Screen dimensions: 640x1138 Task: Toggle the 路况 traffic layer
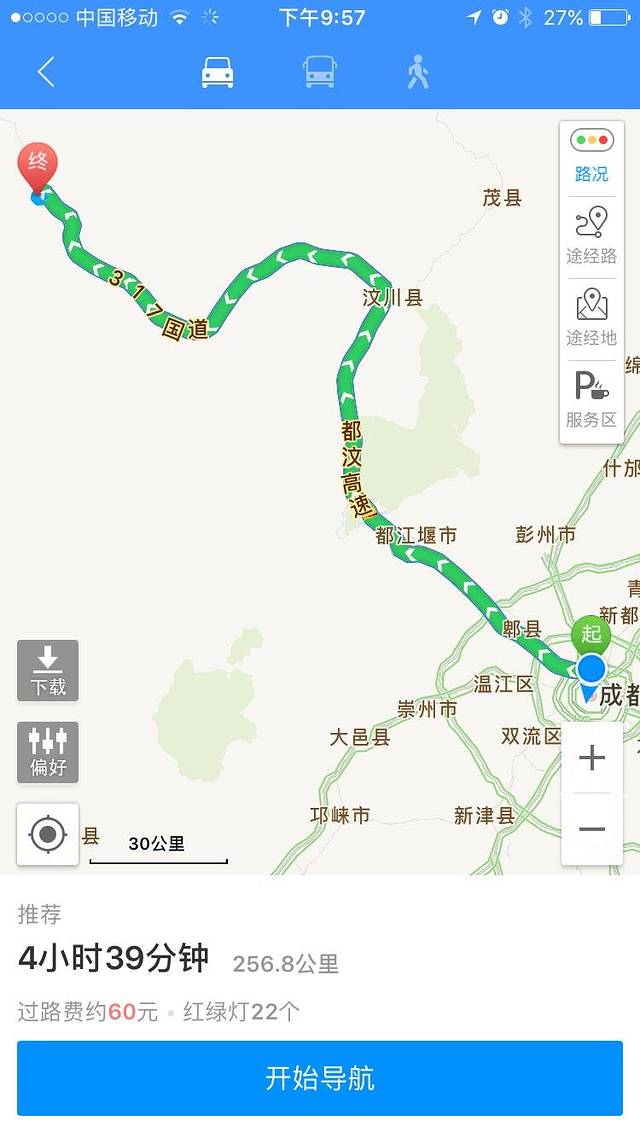(591, 156)
